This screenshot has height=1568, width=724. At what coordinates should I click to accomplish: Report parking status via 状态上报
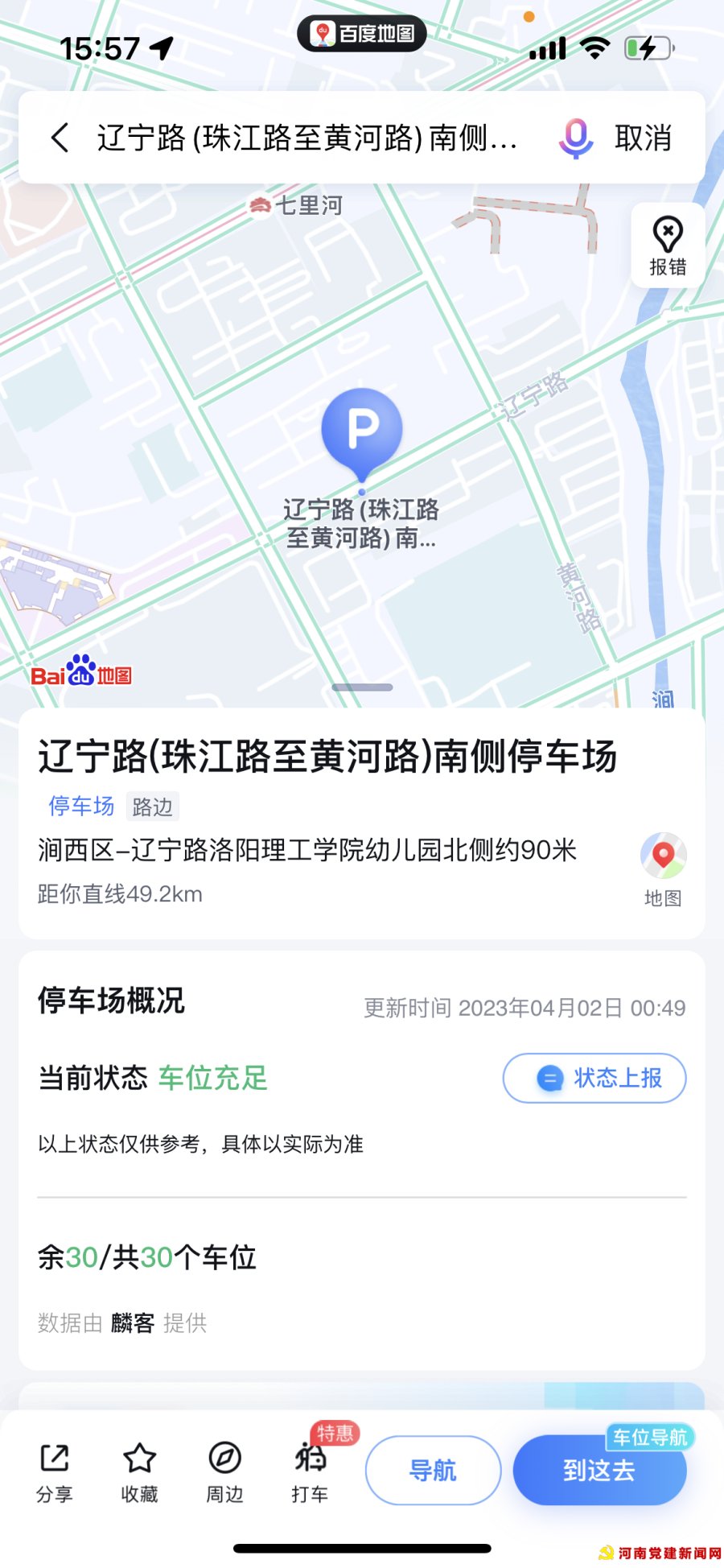(x=594, y=1078)
